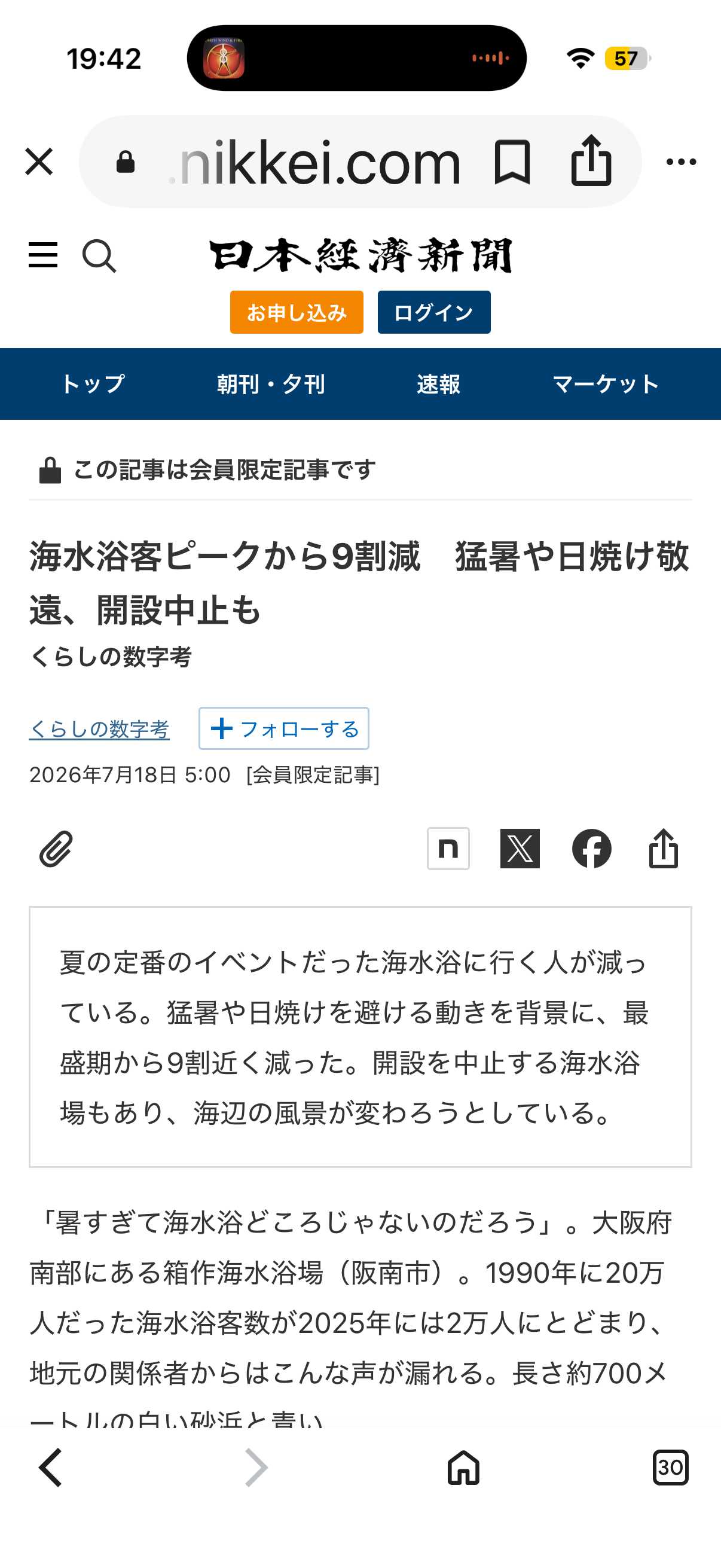The image size is (721, 1568).
Task: Close the in-app browser tab
Action: pos(39,161)
